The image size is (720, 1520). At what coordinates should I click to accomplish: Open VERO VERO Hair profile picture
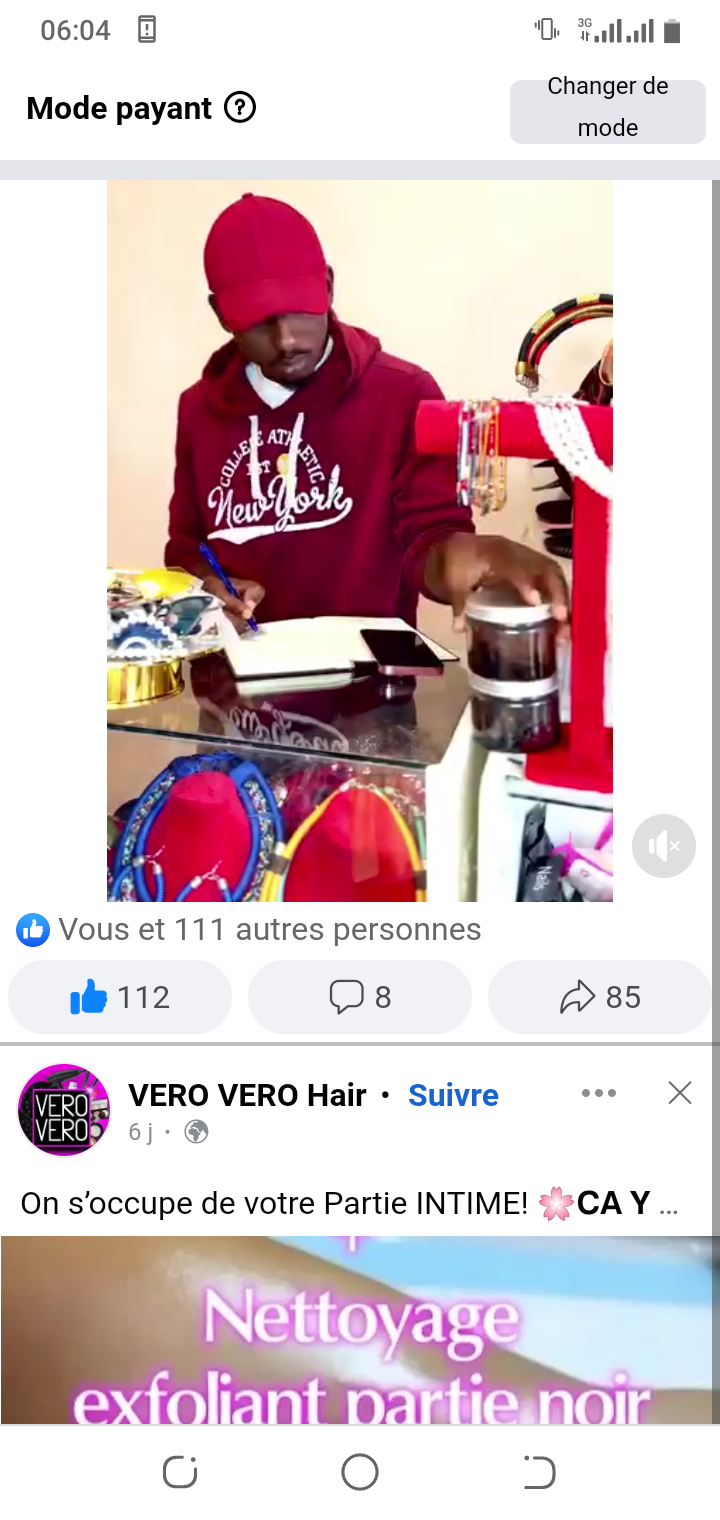click(x=64, y=1110)
